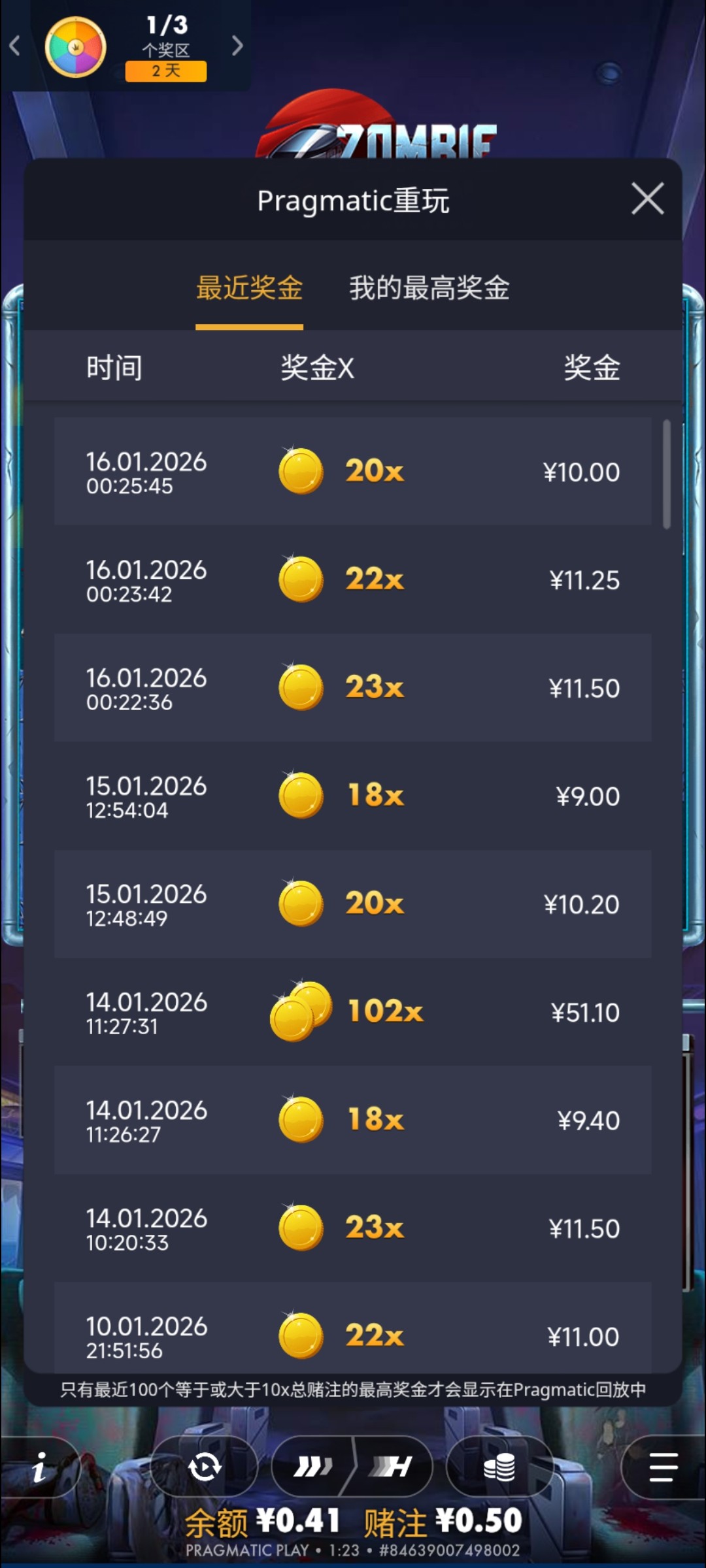Open the 18x replay at 12:54:04
Screen dimensions: 706x1568
click(x=352, y=796)
